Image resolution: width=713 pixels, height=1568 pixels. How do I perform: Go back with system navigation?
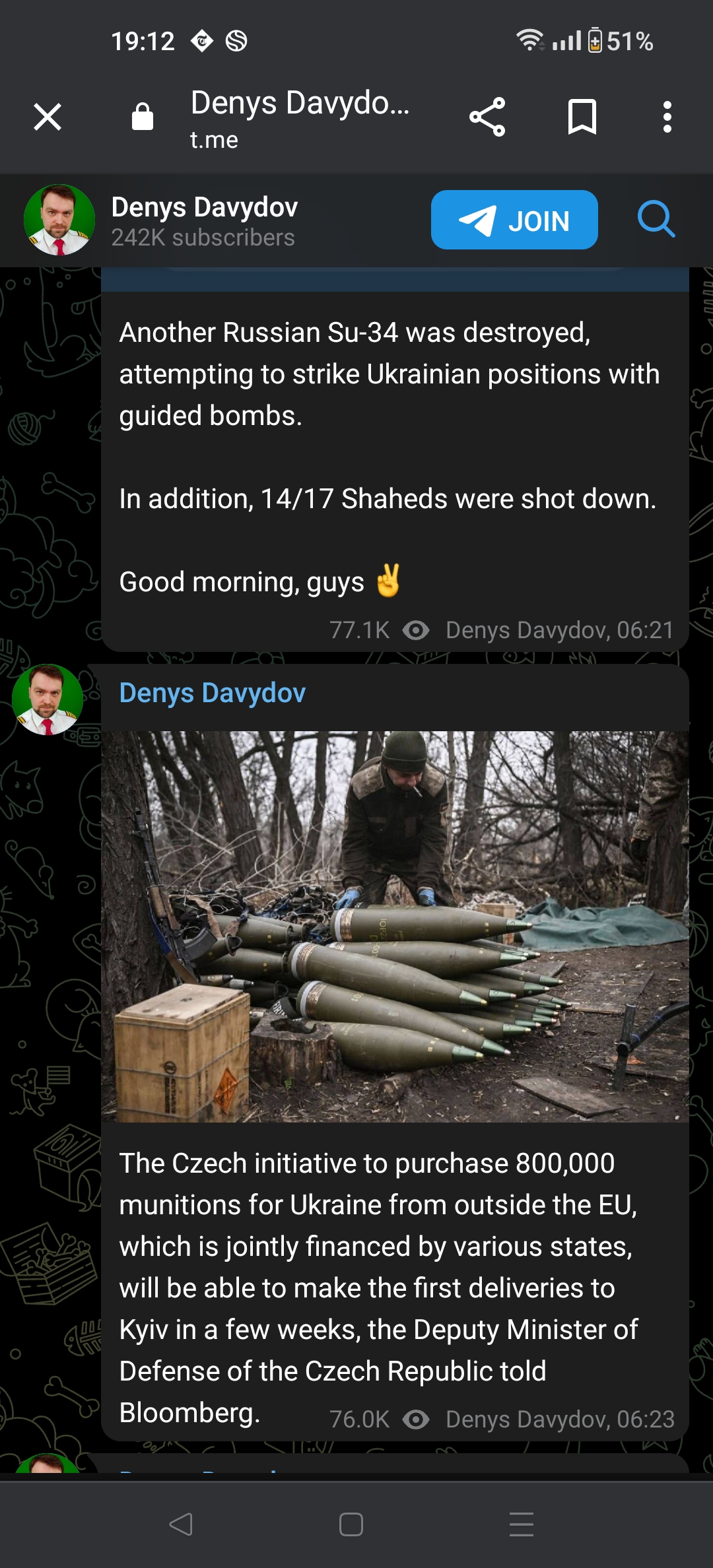coord(181,1524)
